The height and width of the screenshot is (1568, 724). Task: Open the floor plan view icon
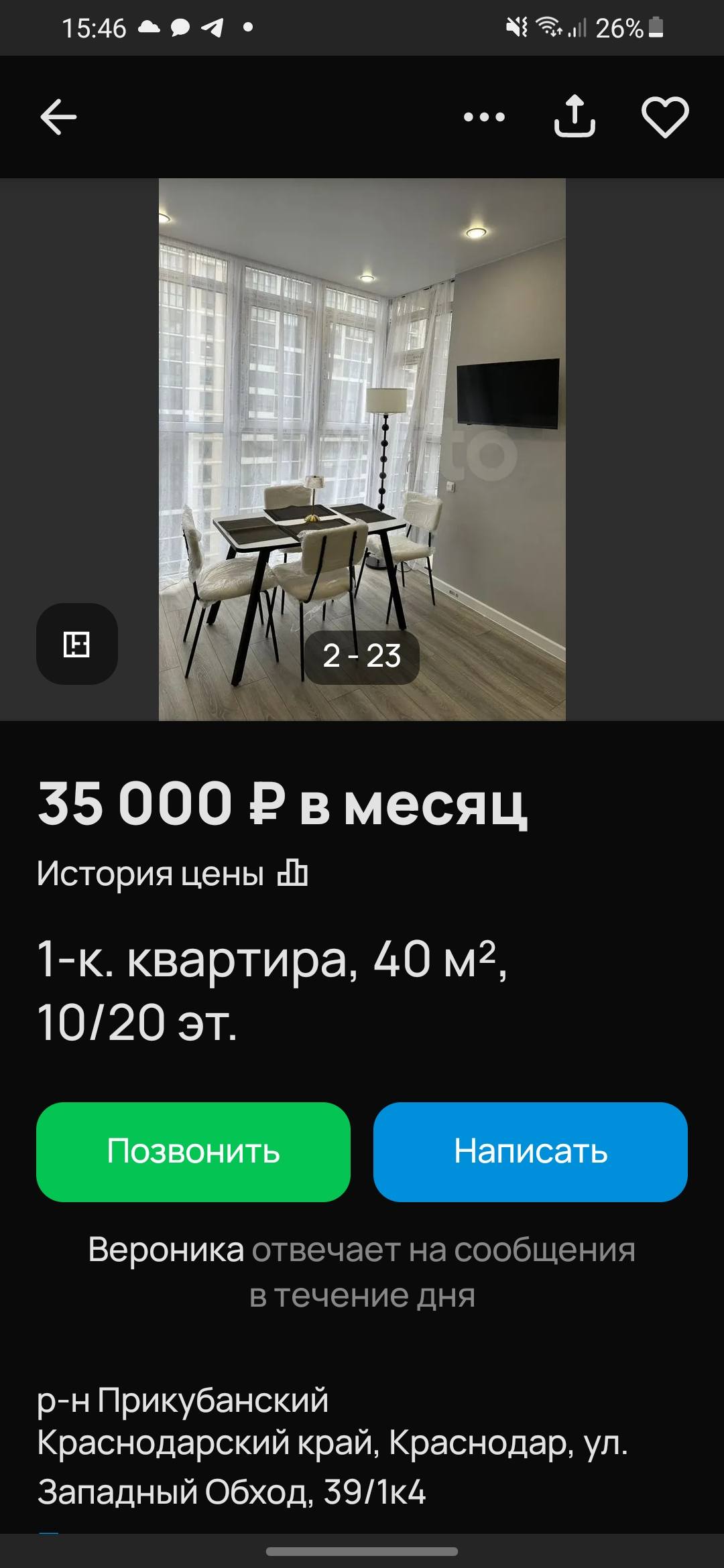[78, 645]
